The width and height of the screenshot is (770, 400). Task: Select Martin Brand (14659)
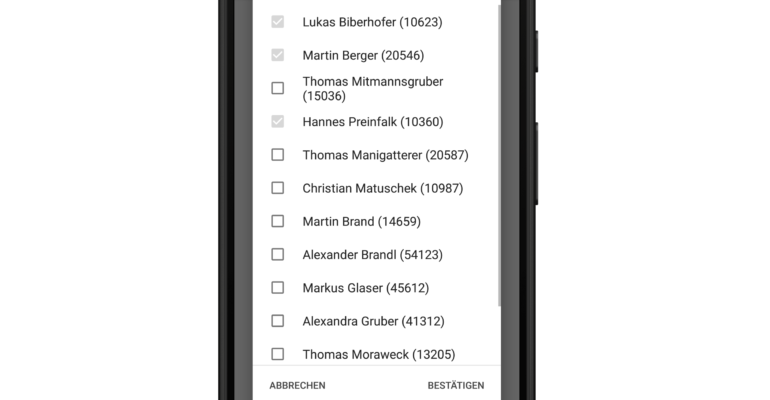pos(278,221)
